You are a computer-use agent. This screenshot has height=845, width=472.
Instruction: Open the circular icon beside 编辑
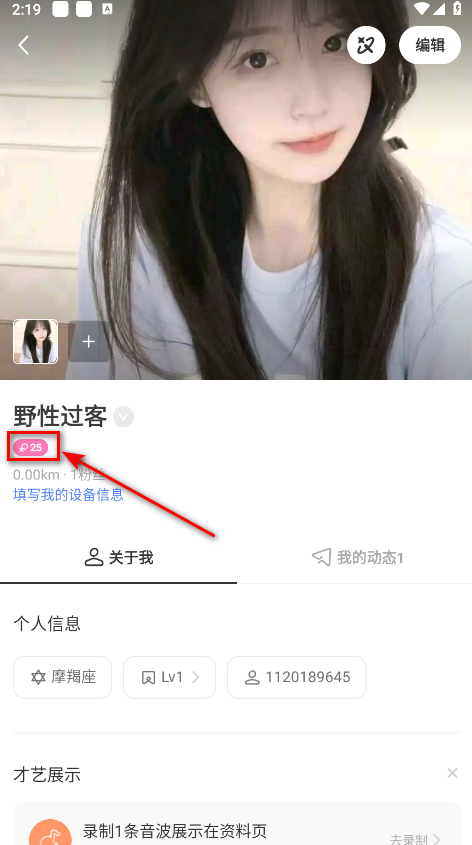coord(366,45)
